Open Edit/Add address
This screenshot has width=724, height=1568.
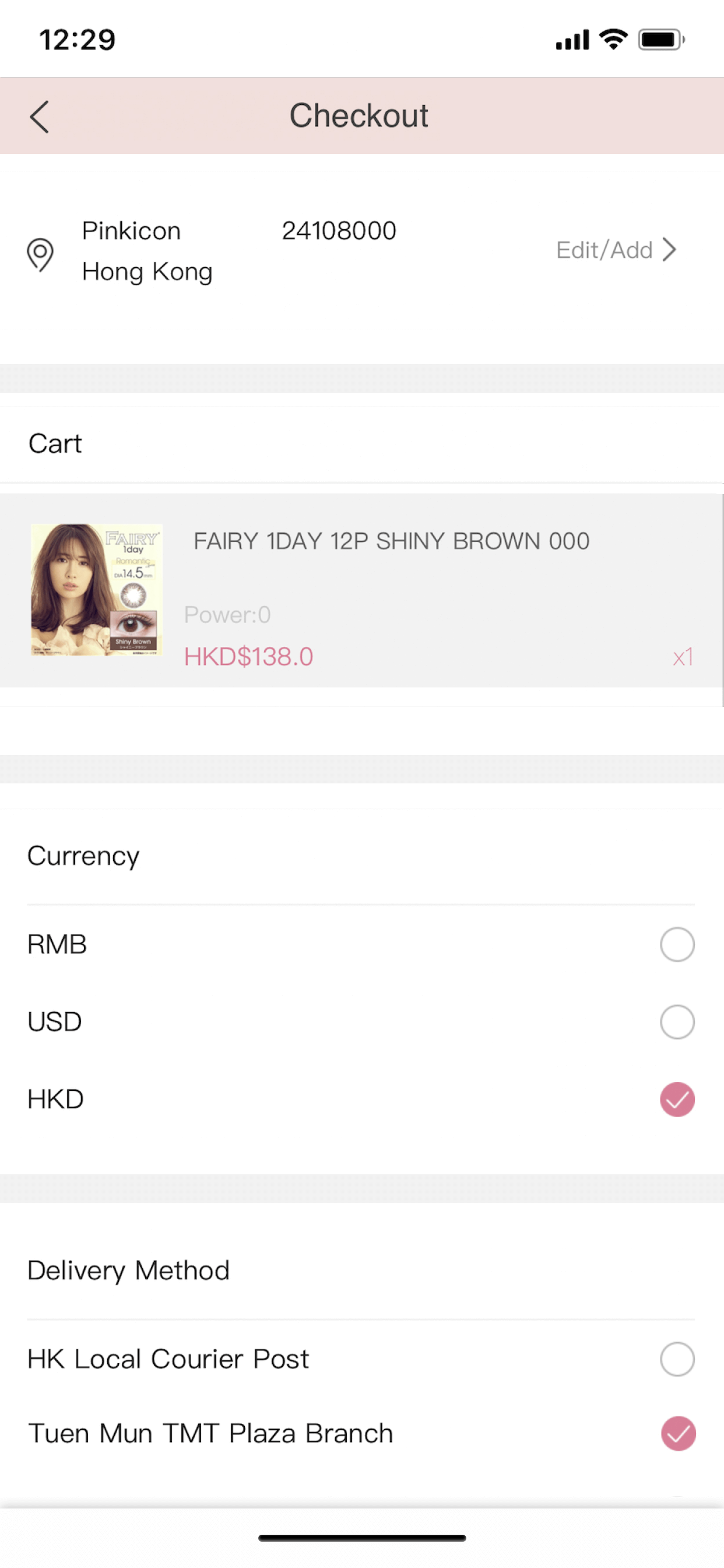coord(616,250)
